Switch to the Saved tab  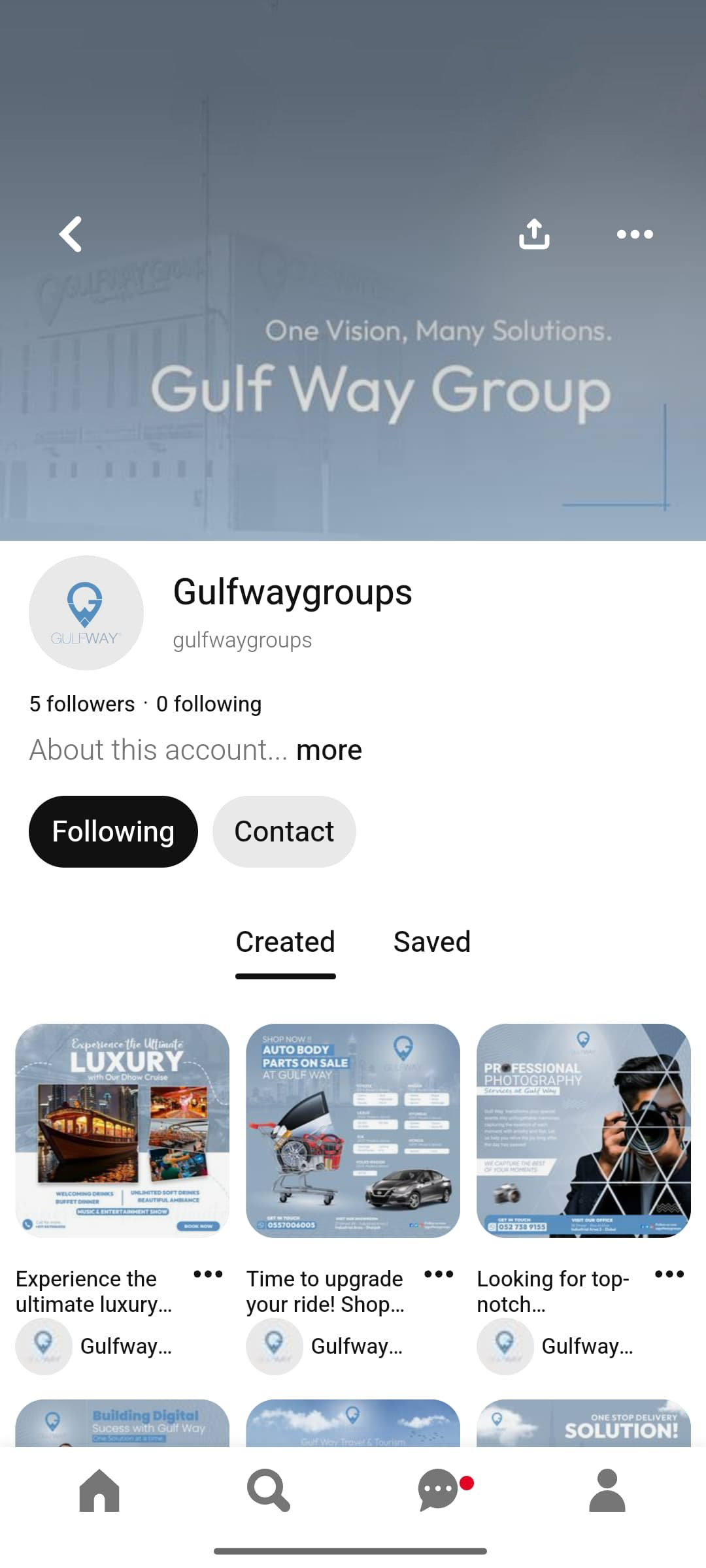click(431, 942)
